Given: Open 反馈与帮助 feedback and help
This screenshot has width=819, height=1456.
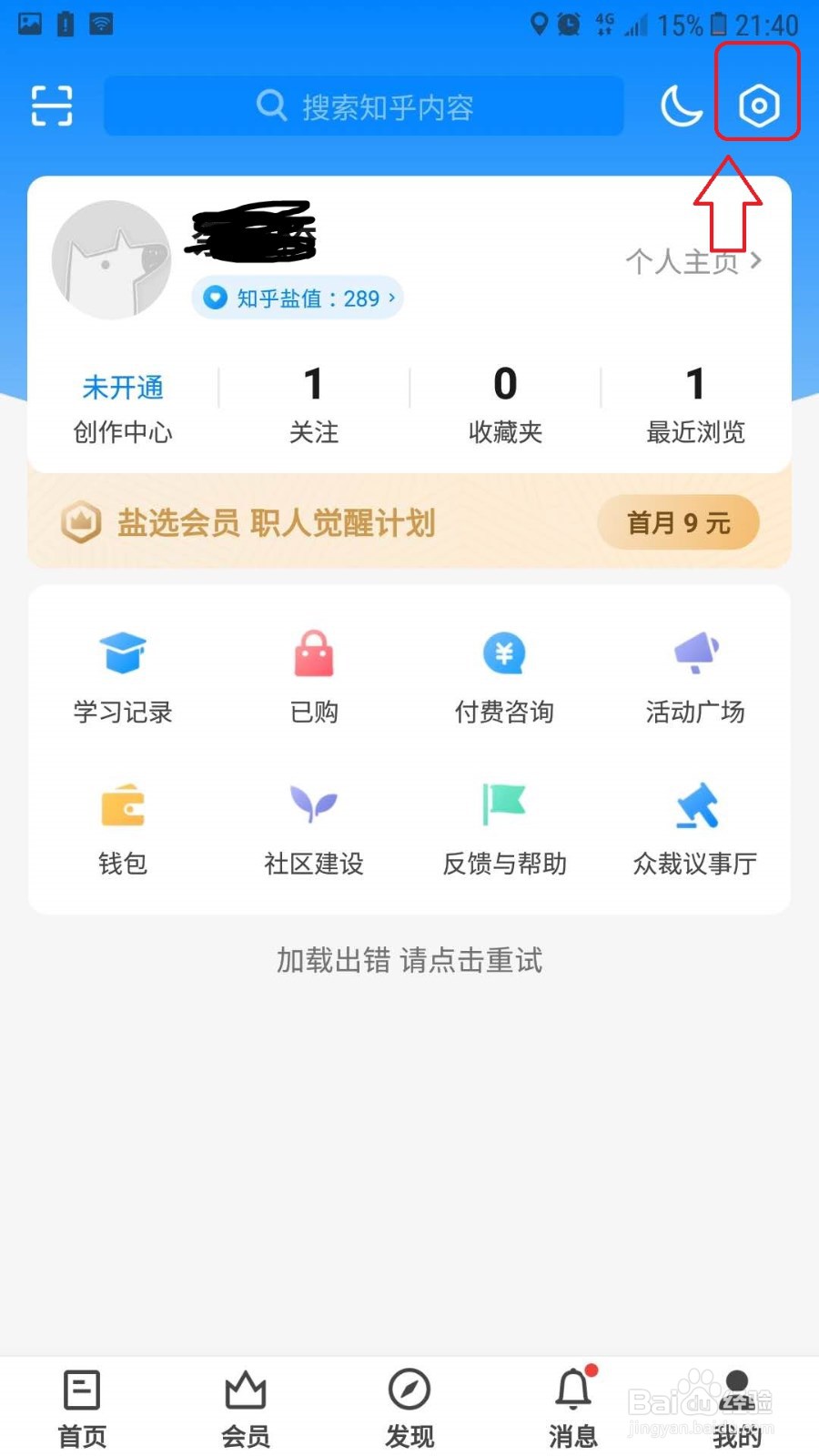Looking at the screenshot, I should tap(505, 829).
